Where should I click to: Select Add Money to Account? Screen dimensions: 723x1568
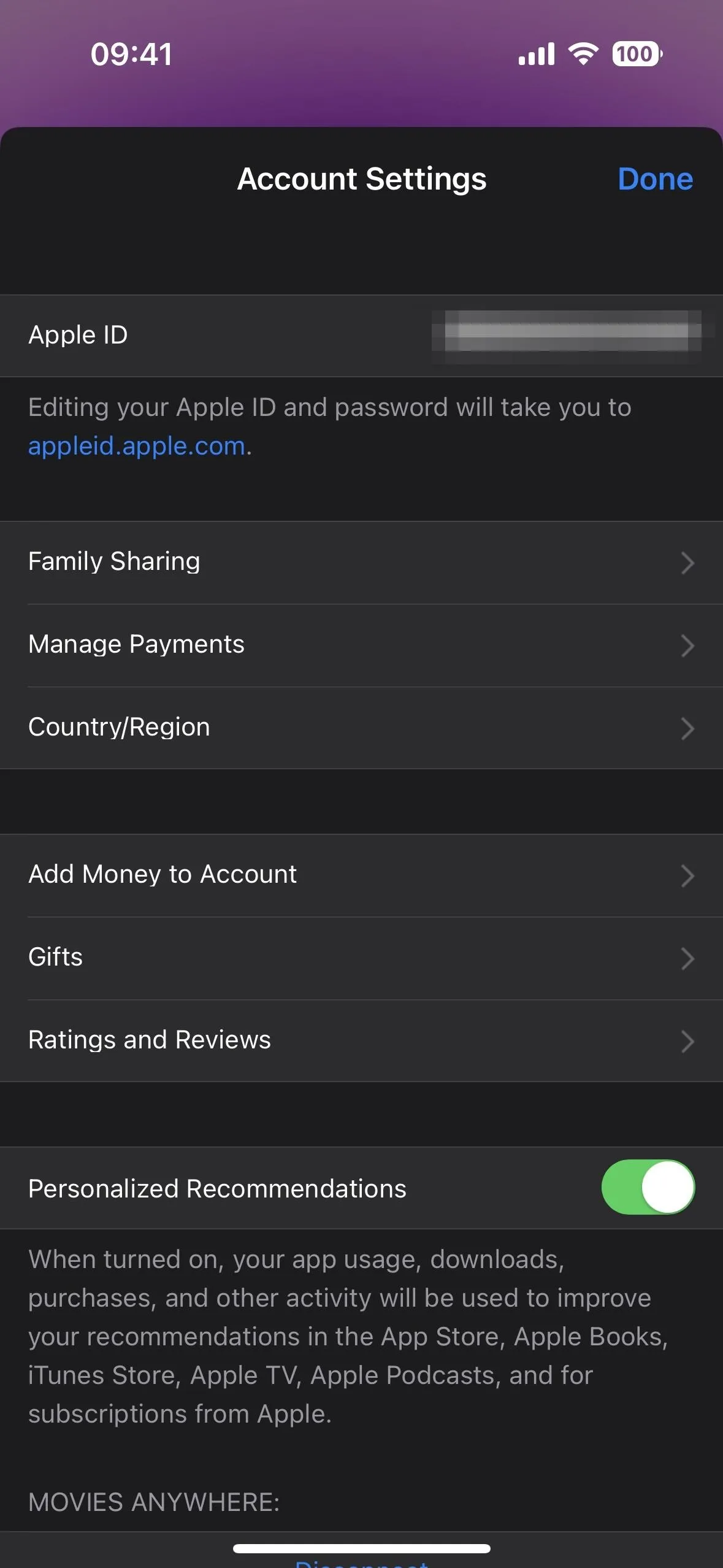click(x=361, y=875)
